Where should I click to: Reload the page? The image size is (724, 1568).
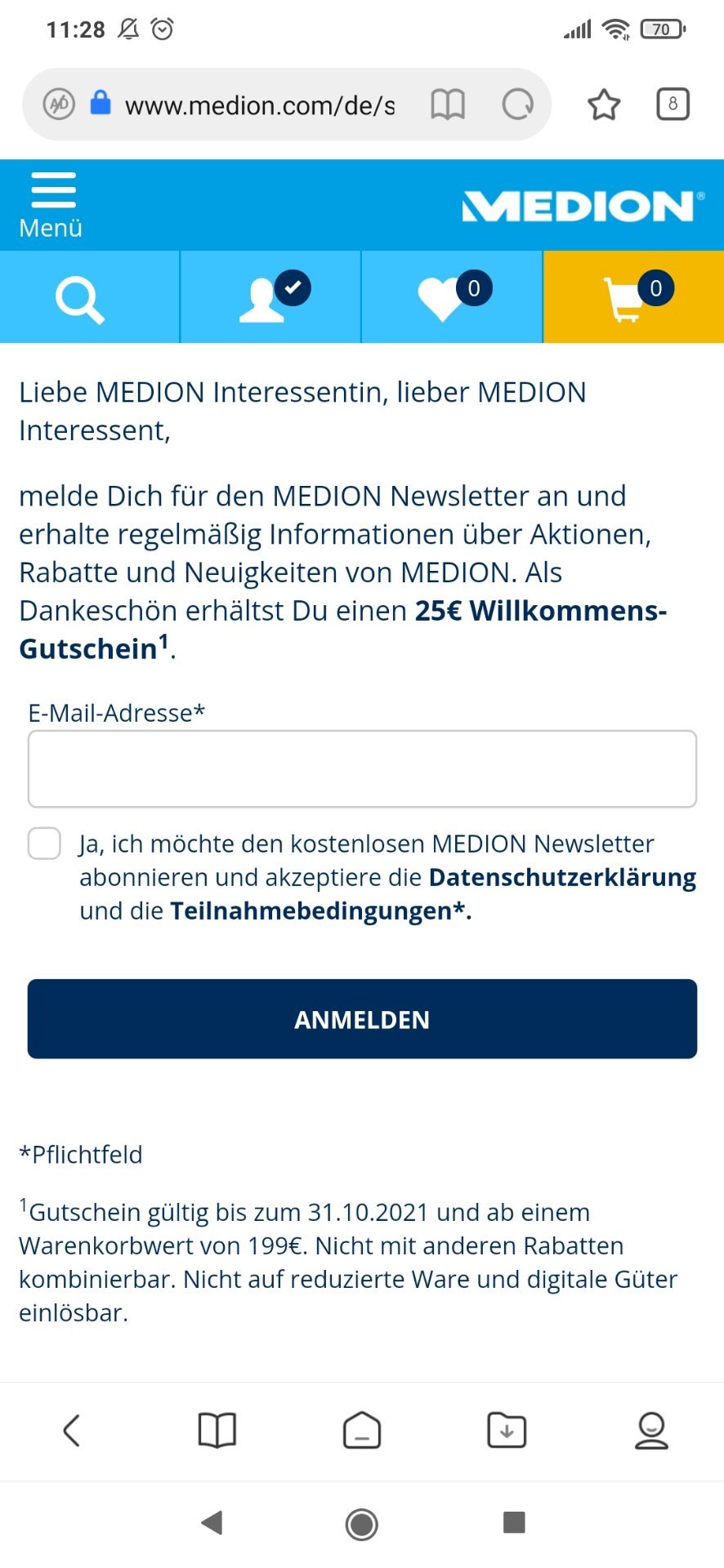tap(517, 105)
